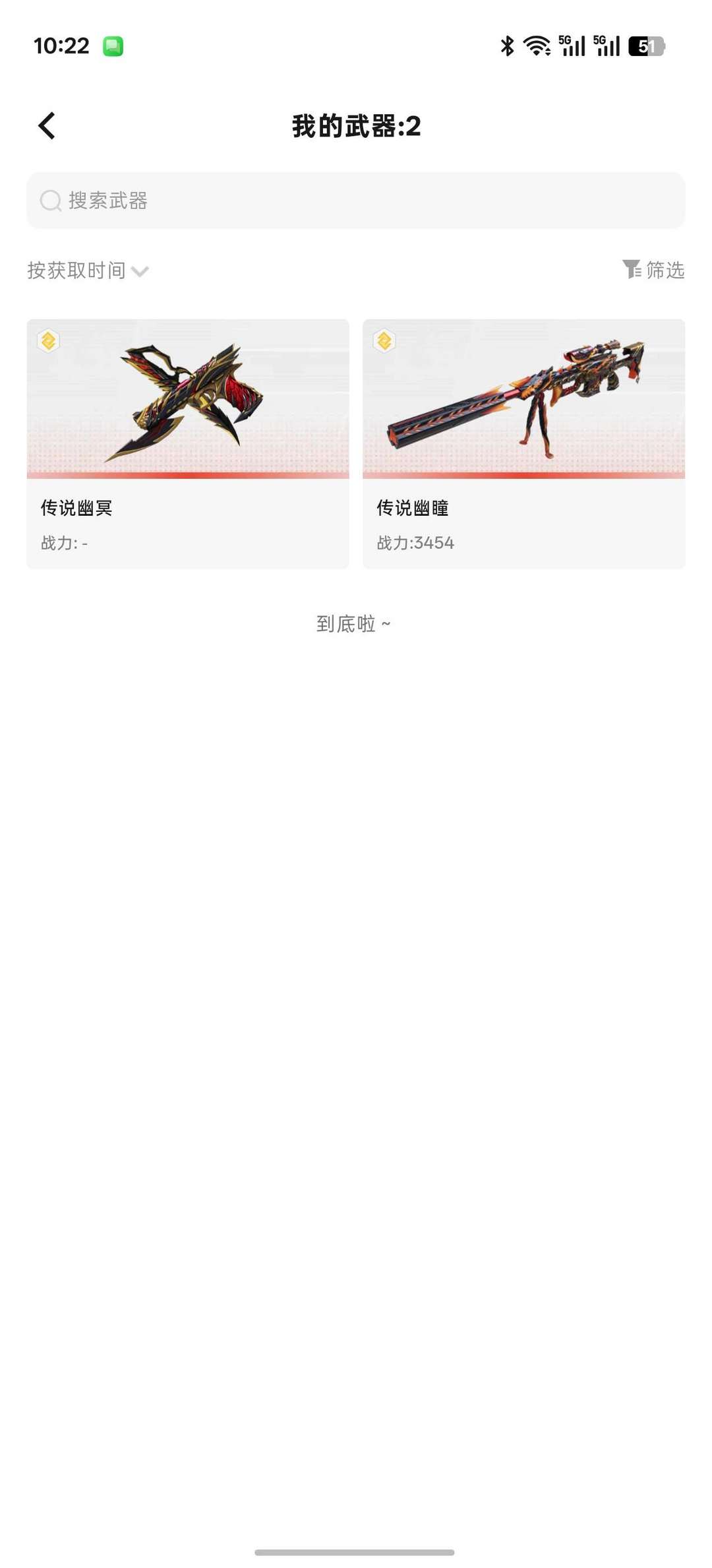Open the 传说幽瞳 weapon card

(x=524, y=444)
